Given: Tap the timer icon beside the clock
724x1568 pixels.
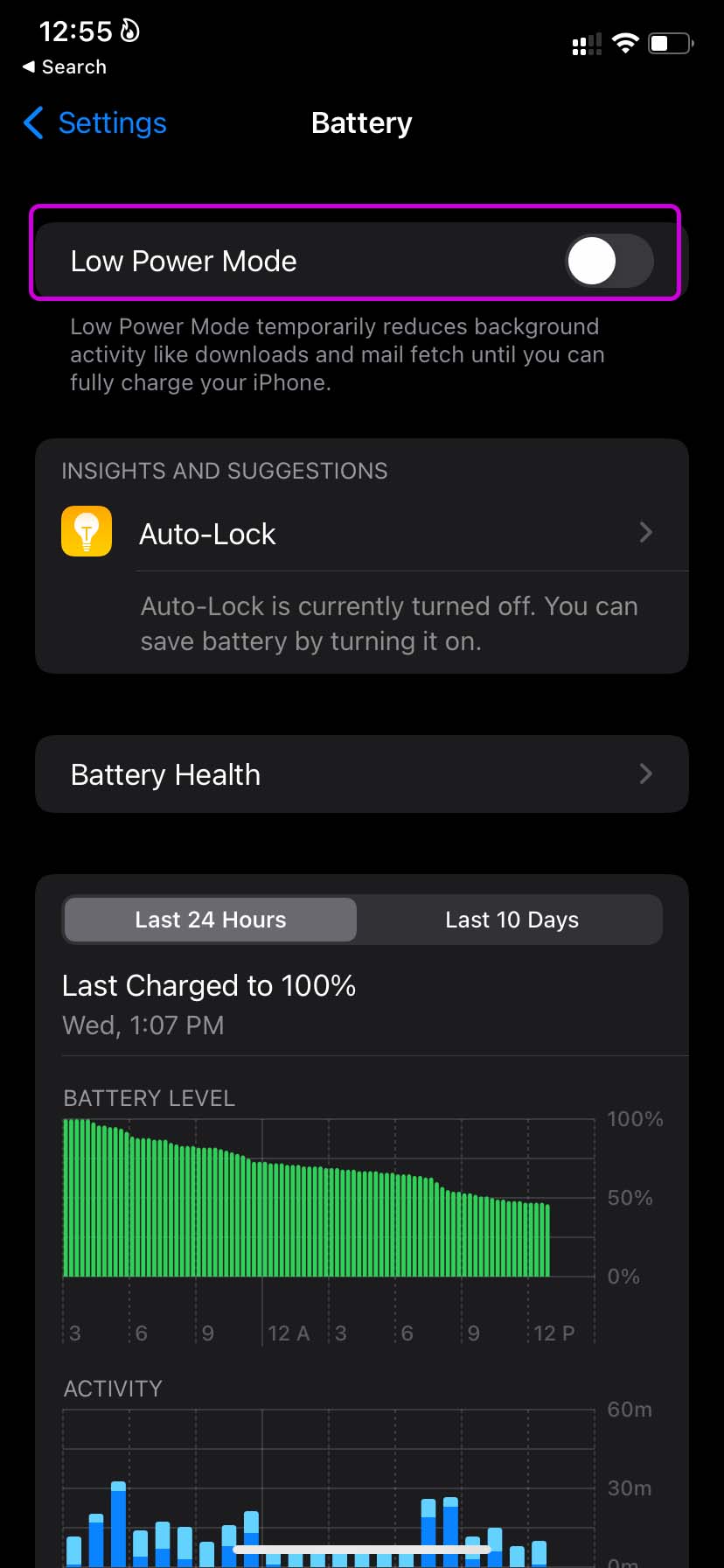Looking at the screenshot, I should (129, 30).
